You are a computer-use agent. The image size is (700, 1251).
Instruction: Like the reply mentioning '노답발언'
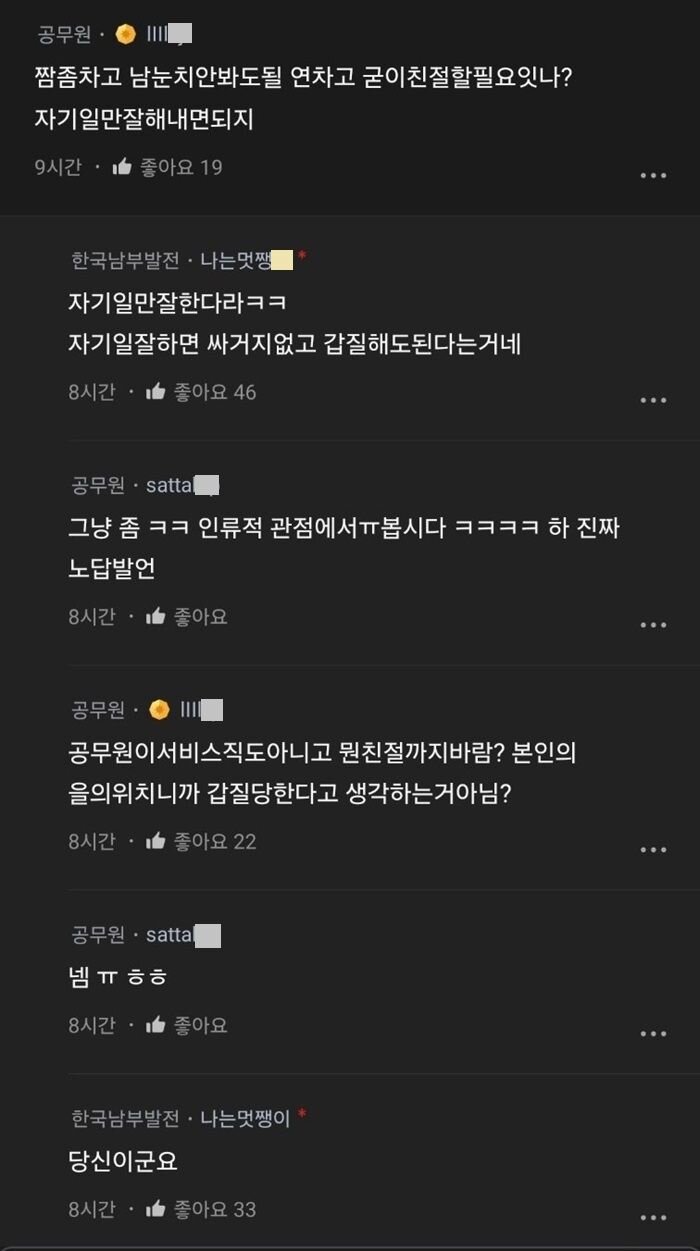pos(155,617)
